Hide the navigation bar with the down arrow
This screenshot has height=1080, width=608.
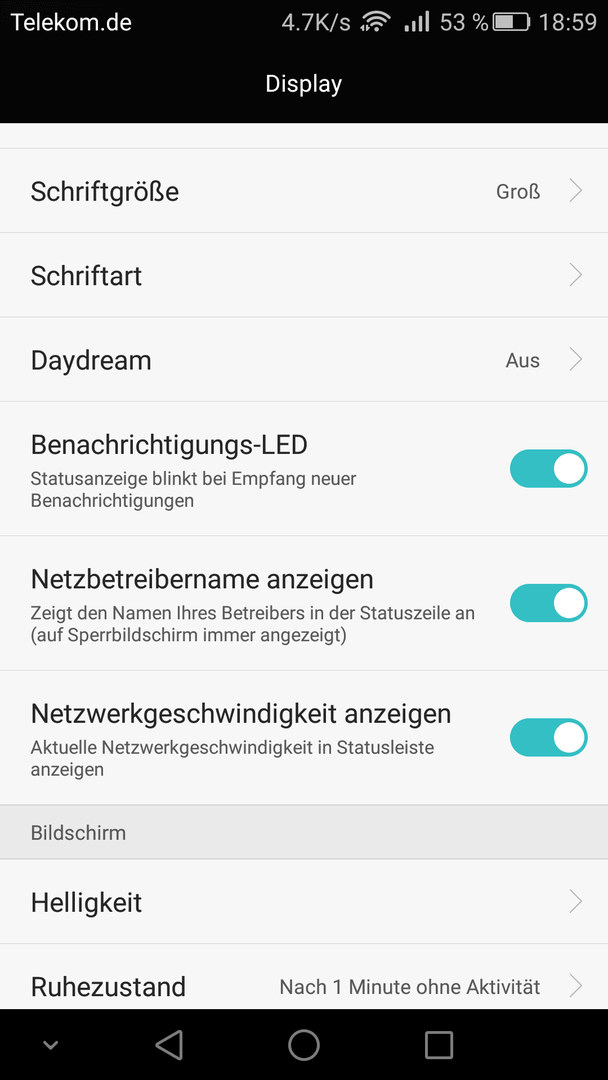click(50, 1046)
